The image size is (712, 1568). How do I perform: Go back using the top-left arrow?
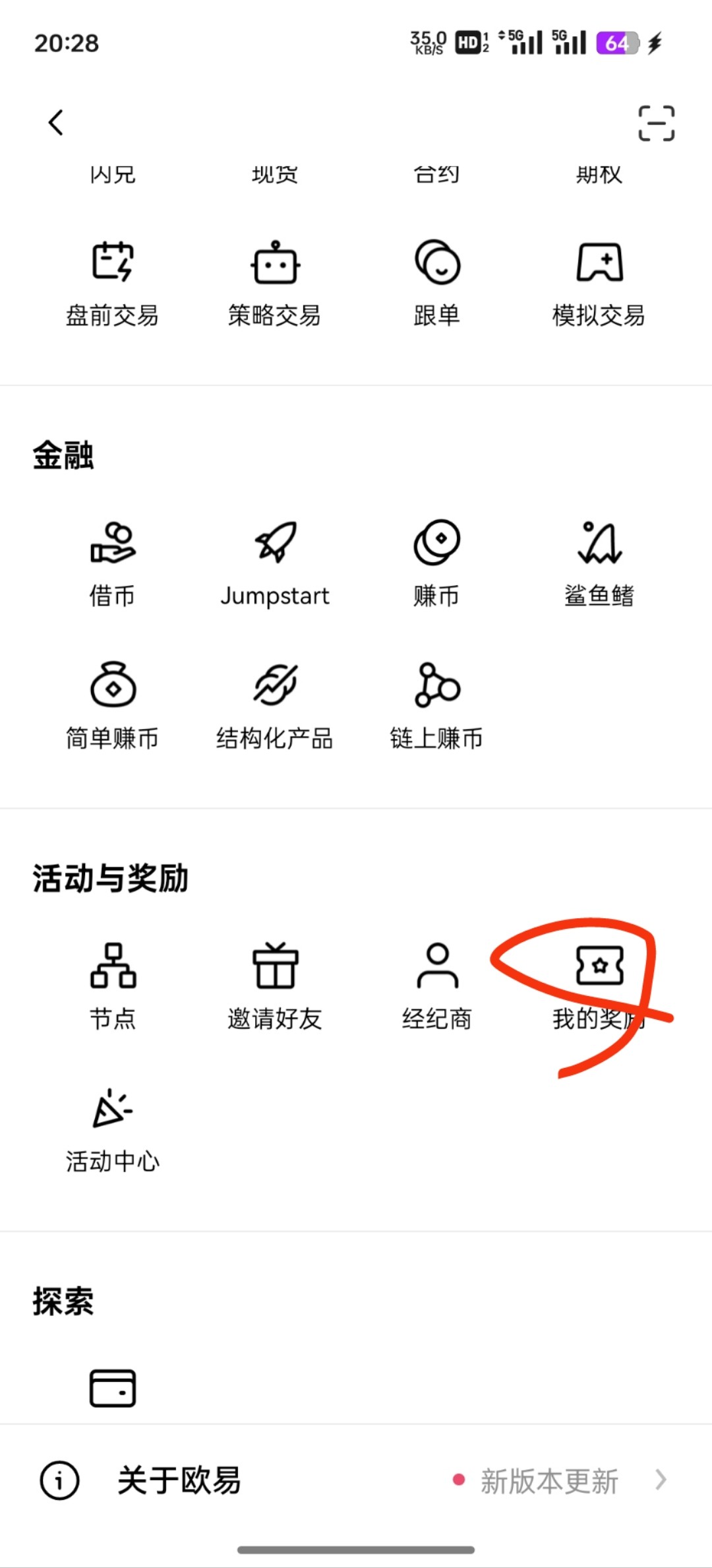point(56,123)
